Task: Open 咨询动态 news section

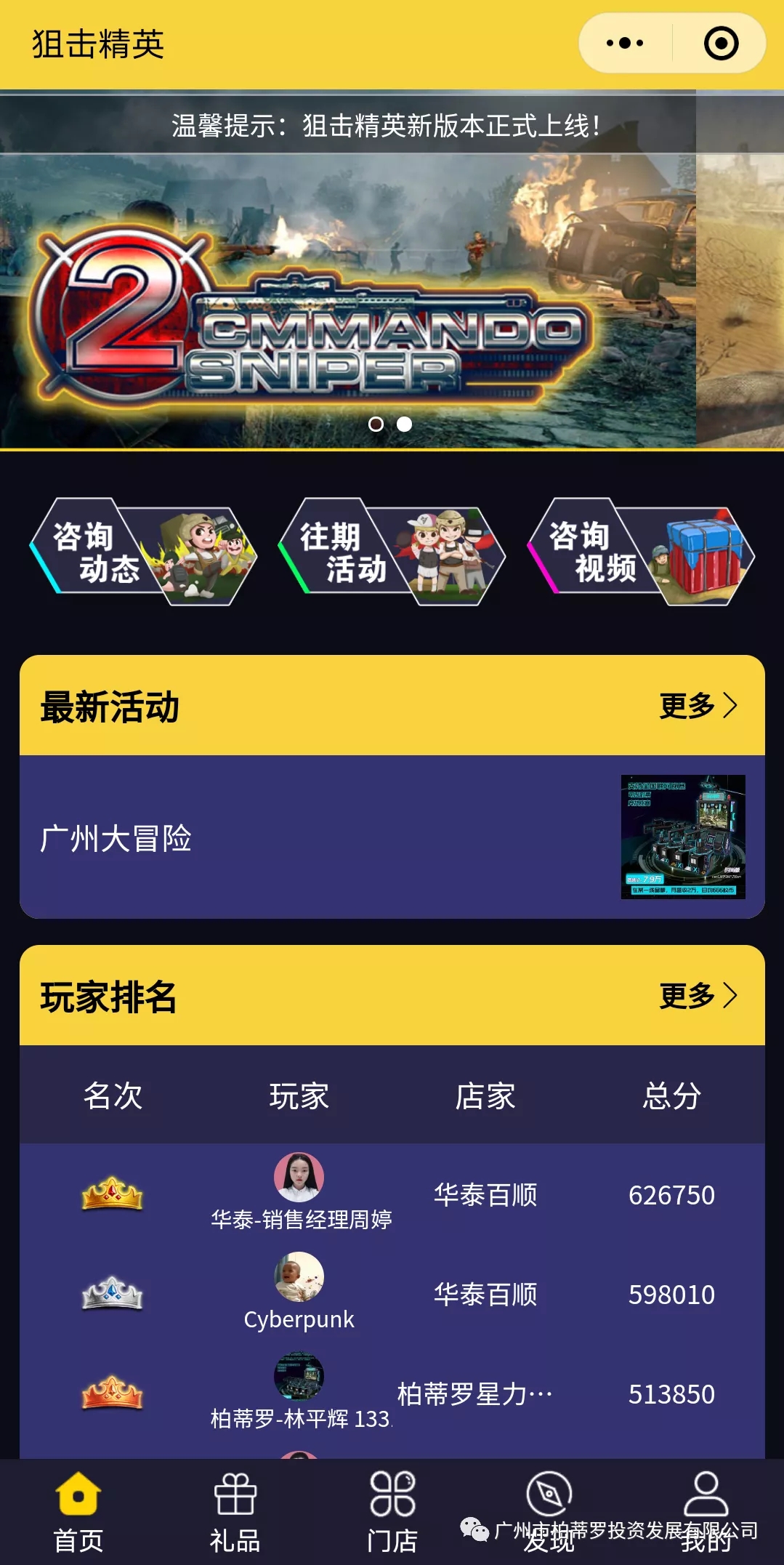Action: (143, 552)
